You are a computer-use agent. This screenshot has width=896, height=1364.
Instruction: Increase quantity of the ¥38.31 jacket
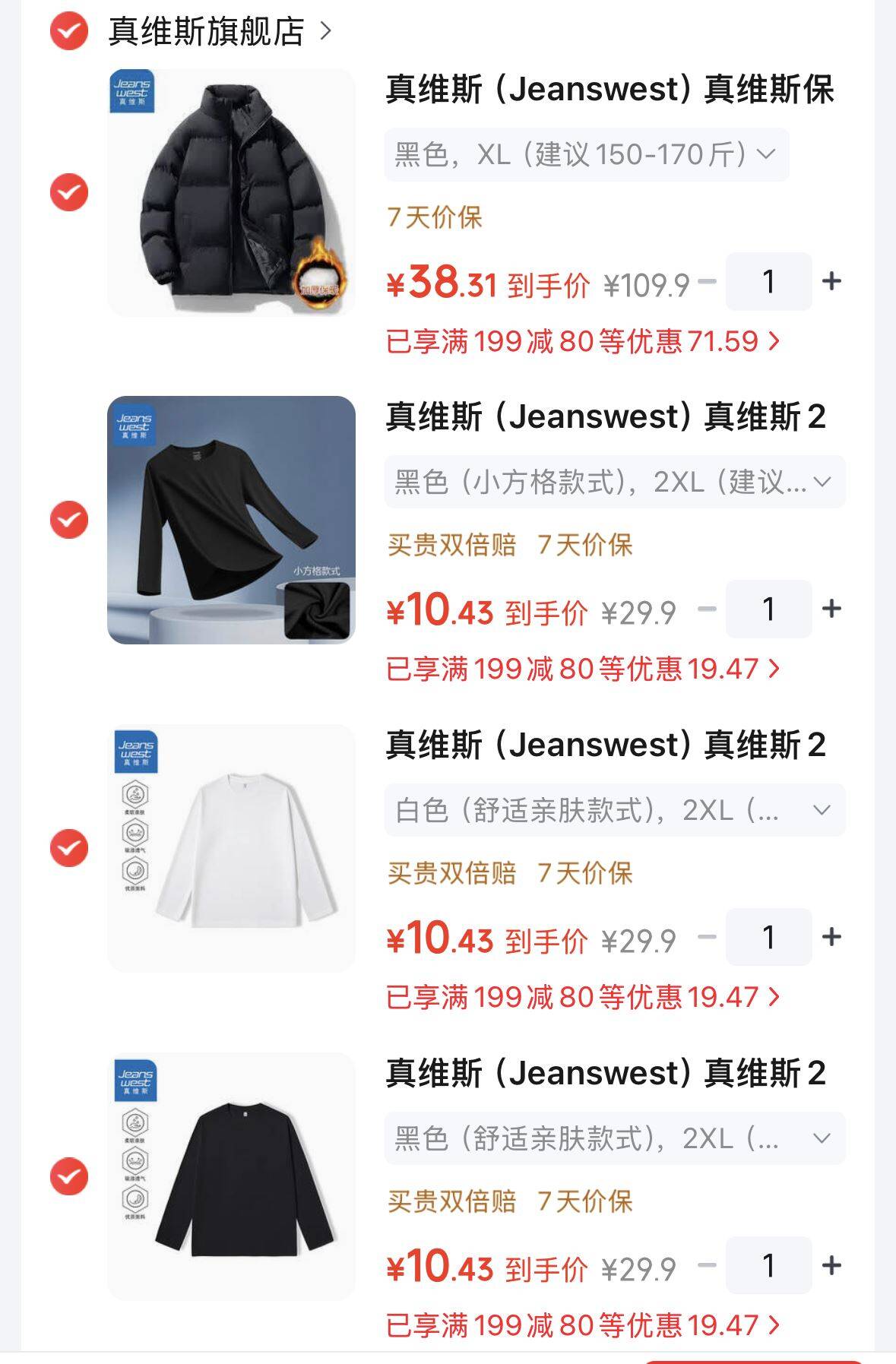(831, 281)
